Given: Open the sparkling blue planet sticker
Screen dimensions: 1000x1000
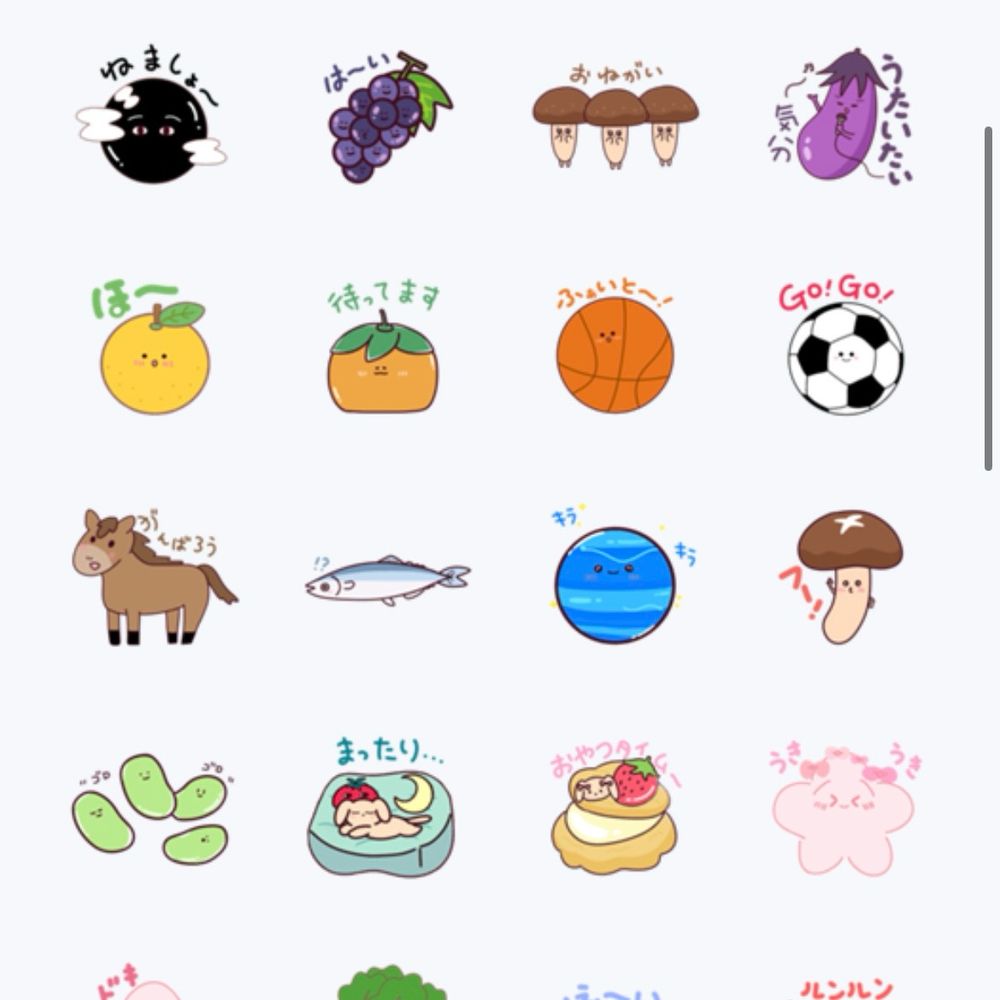Looking at the screenshot, I should click(616, 582).
